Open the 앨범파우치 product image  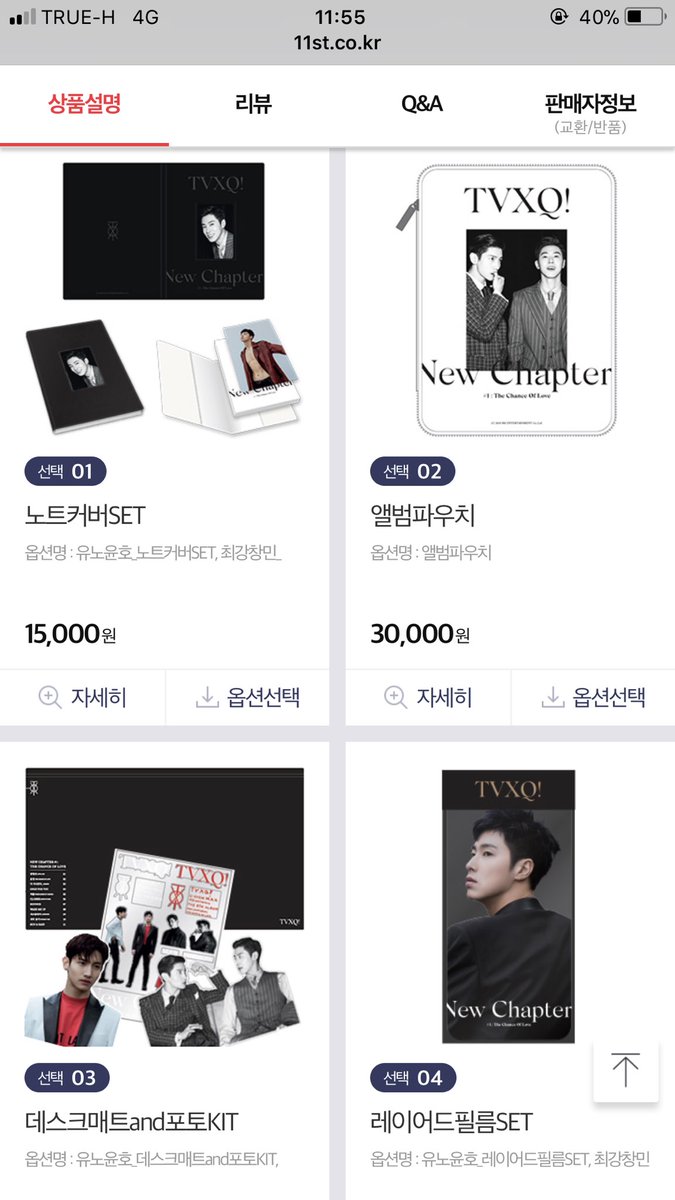(510, 300)
